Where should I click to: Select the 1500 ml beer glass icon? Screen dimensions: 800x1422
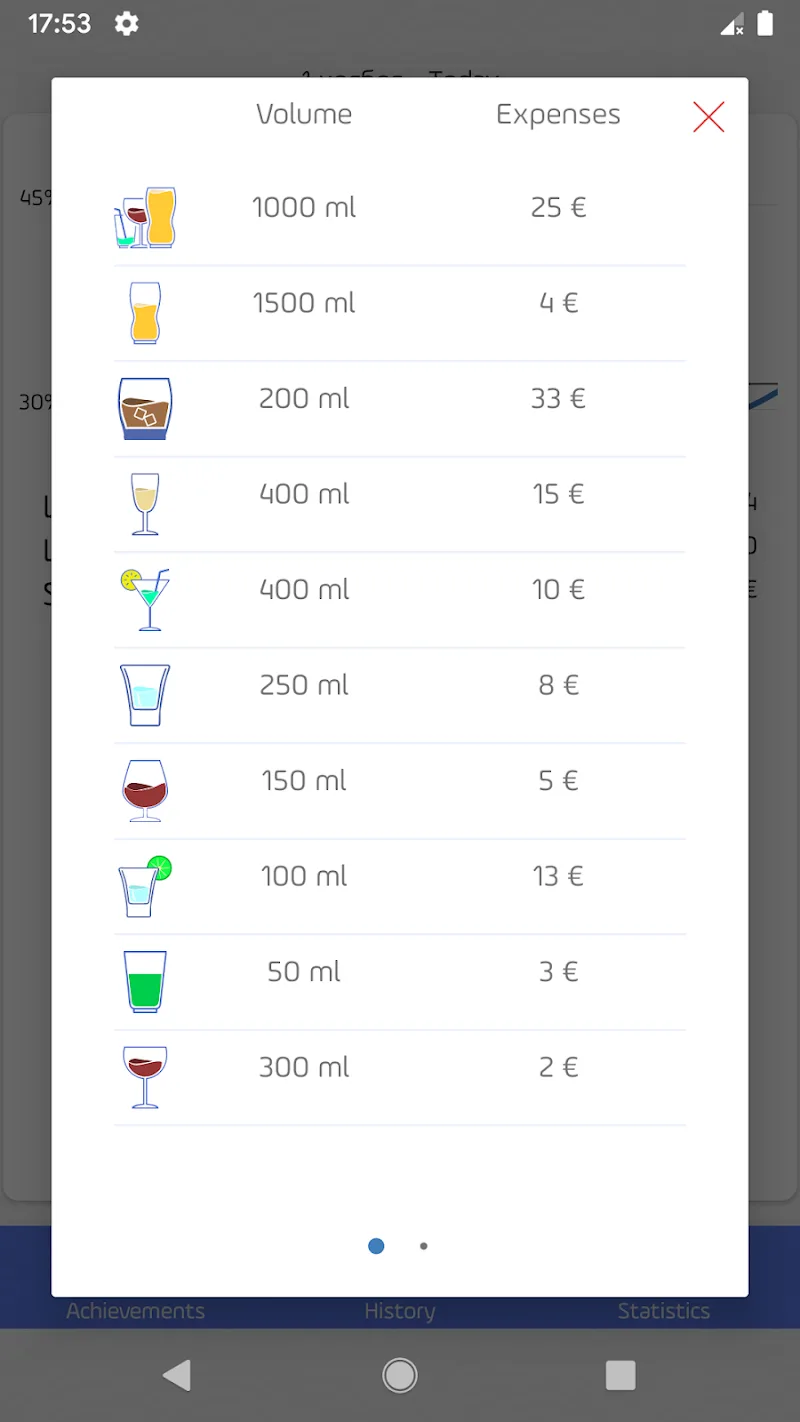[x=145, y=313]
